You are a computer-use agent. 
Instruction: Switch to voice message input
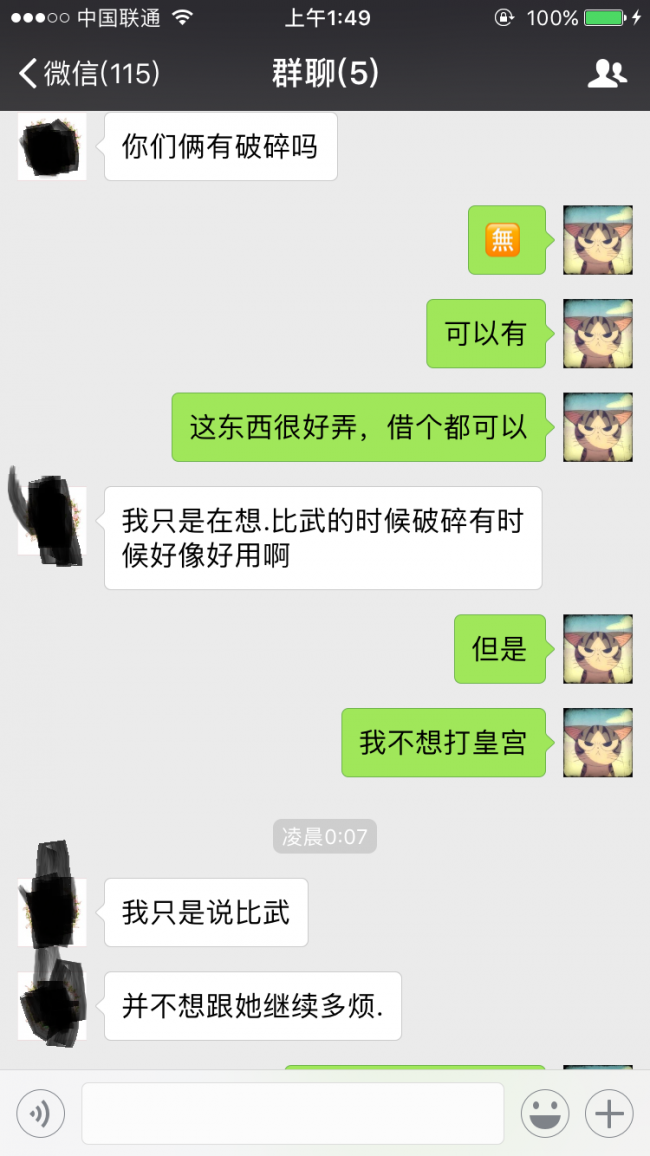click(41, 1113)
